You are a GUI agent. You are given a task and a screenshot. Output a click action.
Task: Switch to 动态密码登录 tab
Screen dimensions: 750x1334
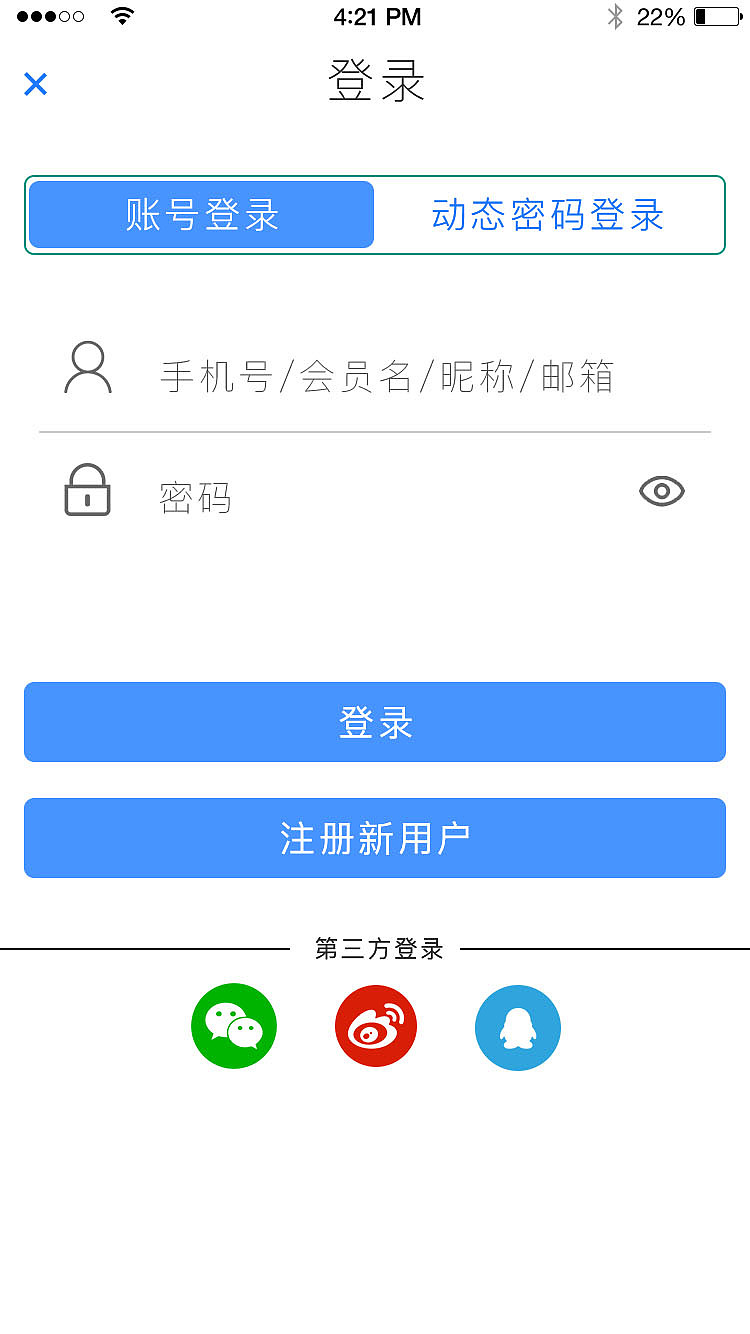point(550,215)
